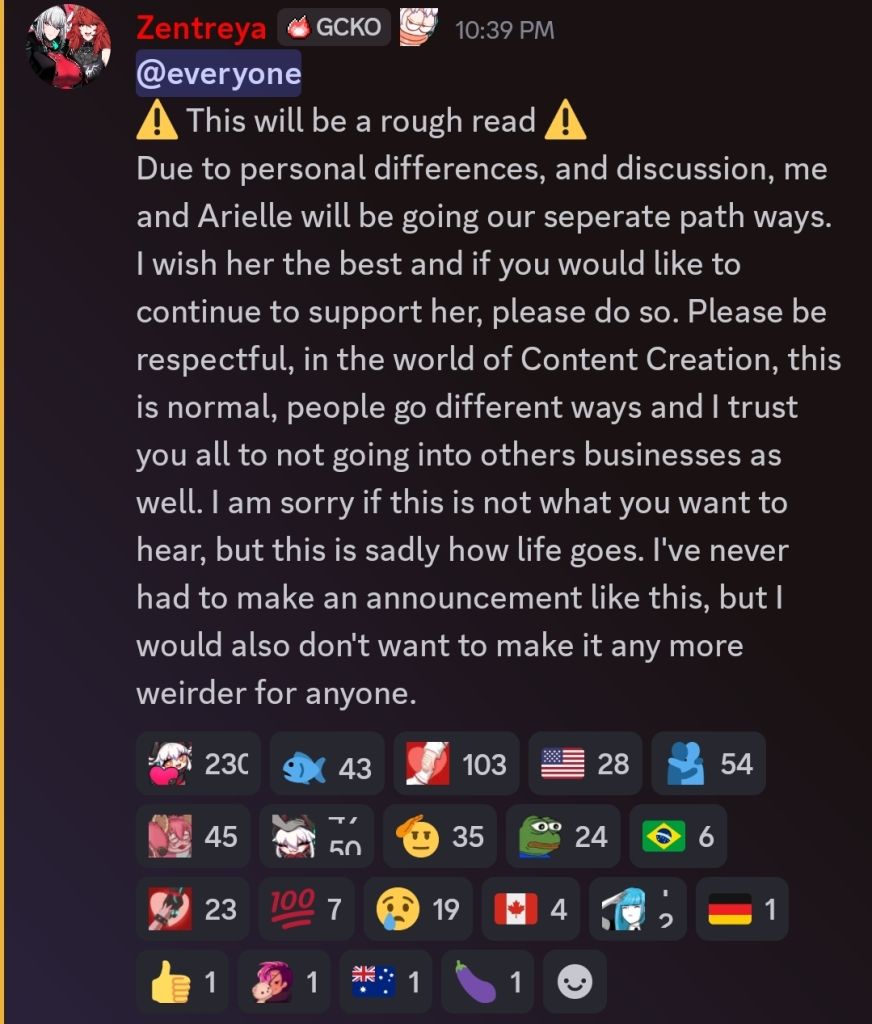Add the Brazil flag reaction
Viewport: 872px width, 1024px height.
pyautogui.click(x=677, y=836)
